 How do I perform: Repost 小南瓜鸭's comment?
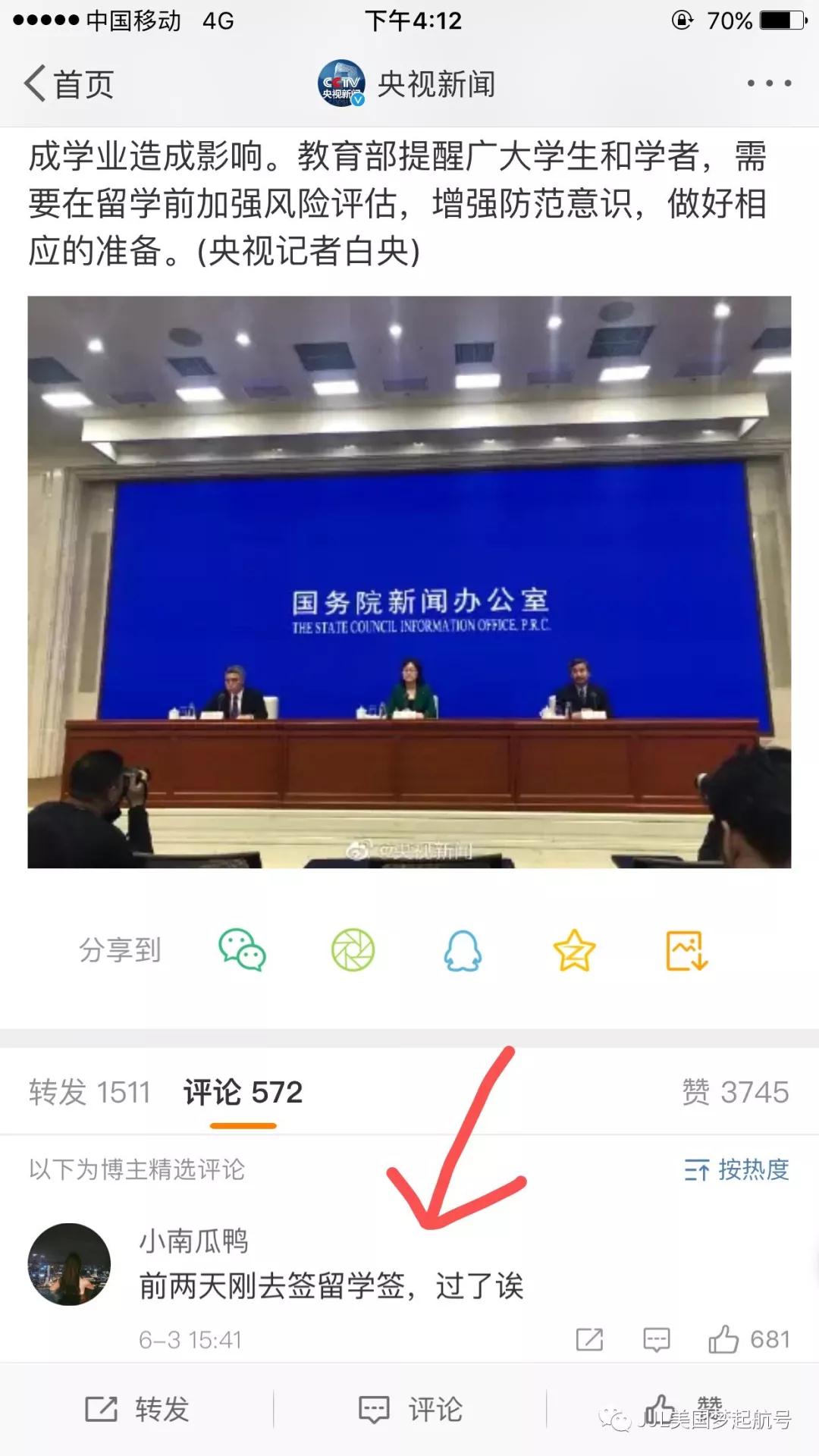(589, 1340)
